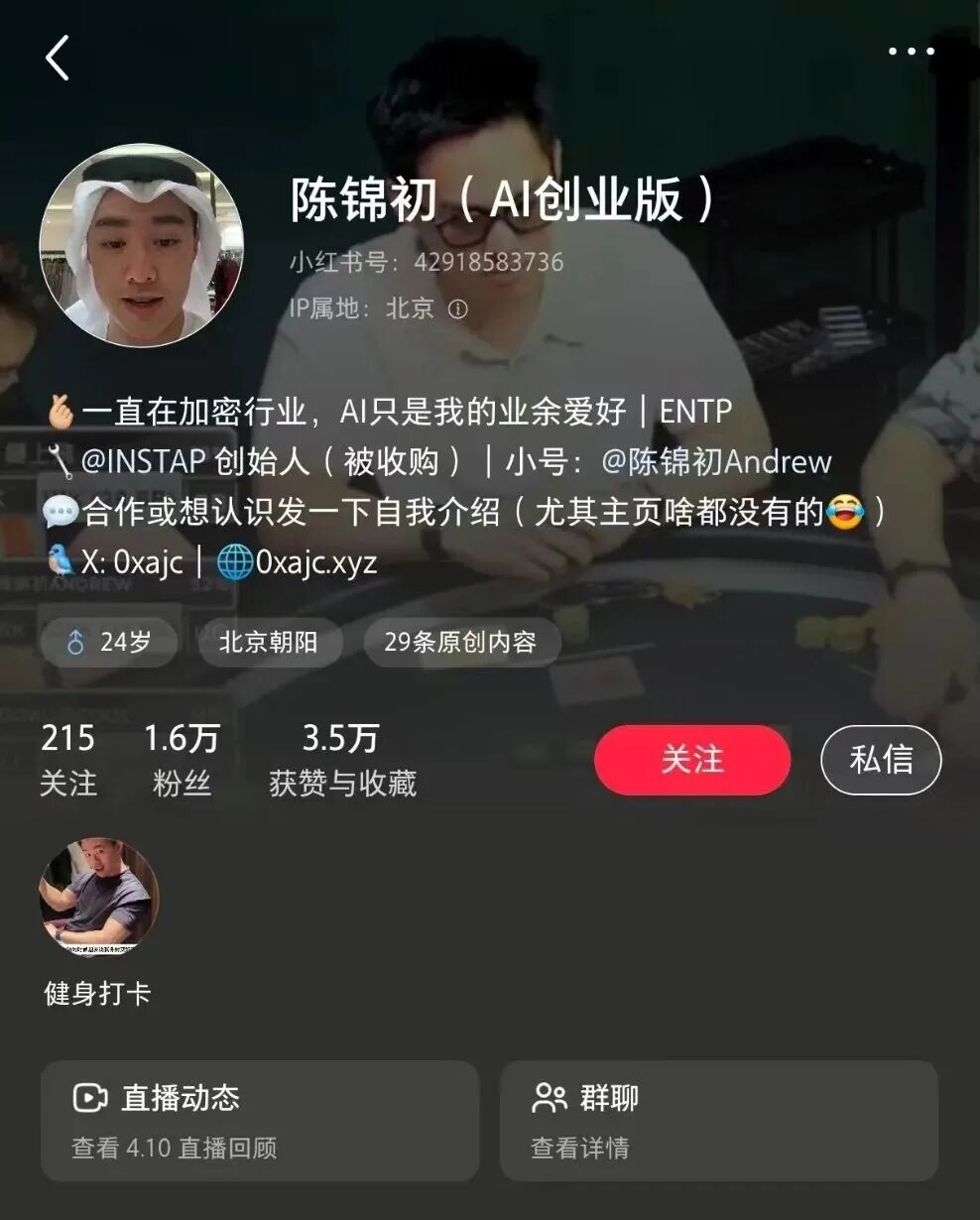The width and height of the screenshot is (980, 1220).
Task: Send a private message via 私信
Action: (x=881, y=760)
